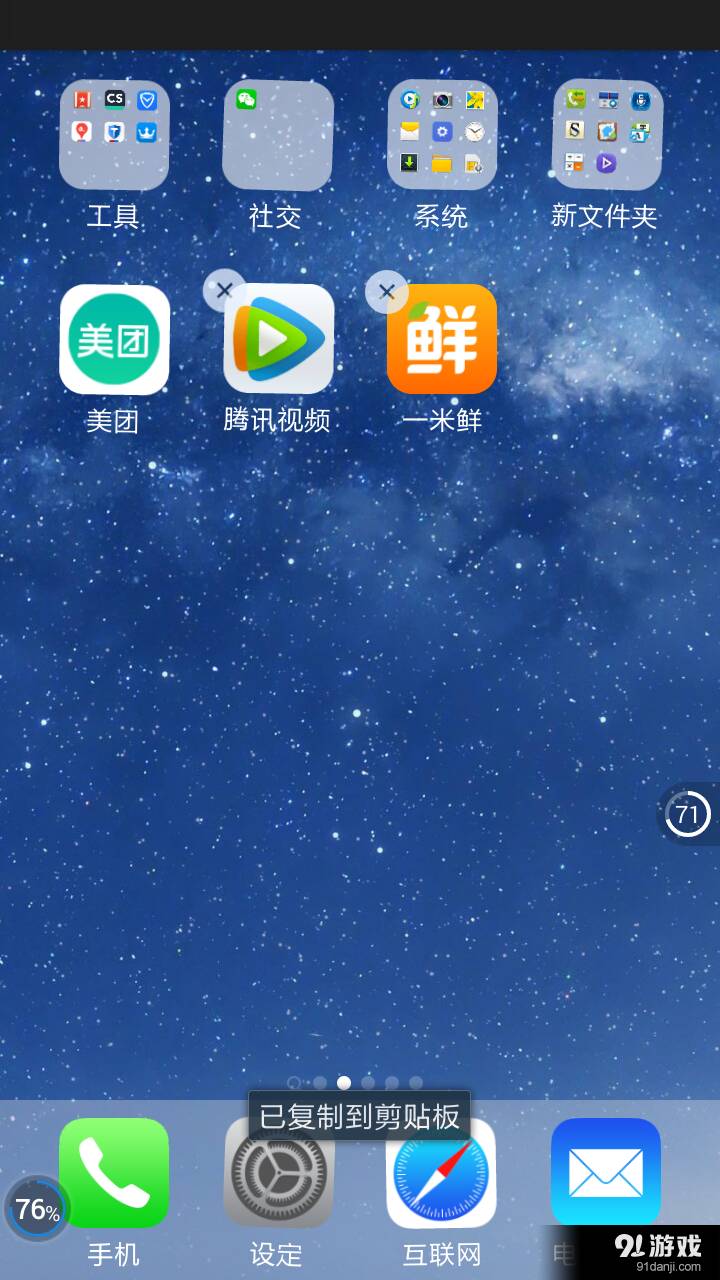Open the mail app in dock
The width and height of the screenshot is (720, 1280).
(606, 1172)
